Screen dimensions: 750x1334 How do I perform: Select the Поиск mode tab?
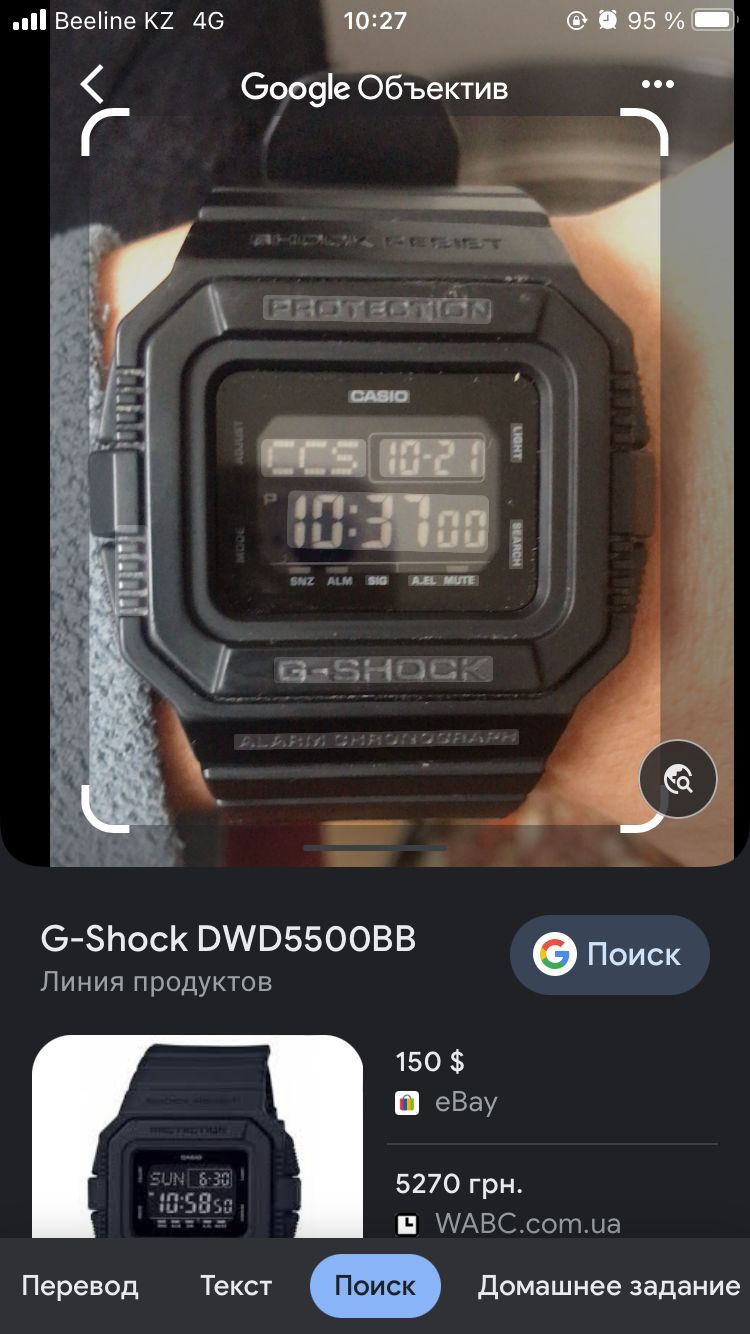pos(375,1286)
